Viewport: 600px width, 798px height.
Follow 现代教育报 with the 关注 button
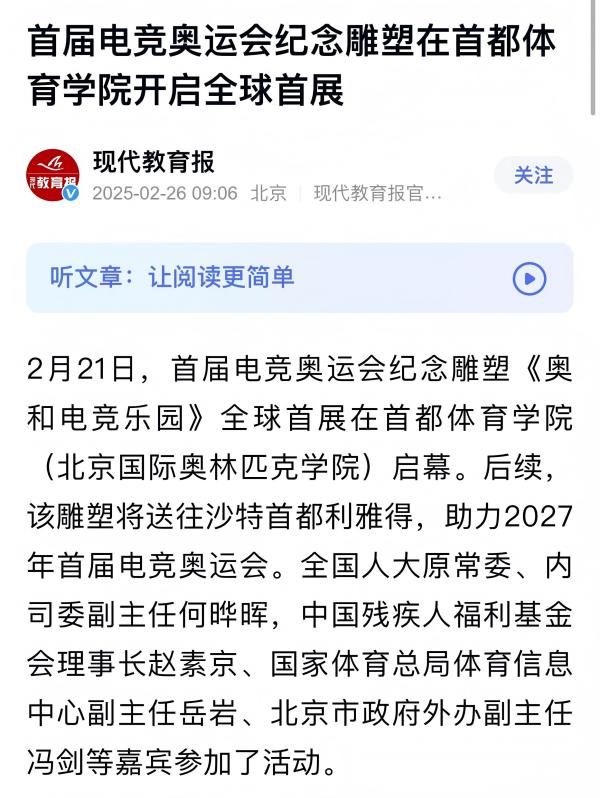[533, 175]
